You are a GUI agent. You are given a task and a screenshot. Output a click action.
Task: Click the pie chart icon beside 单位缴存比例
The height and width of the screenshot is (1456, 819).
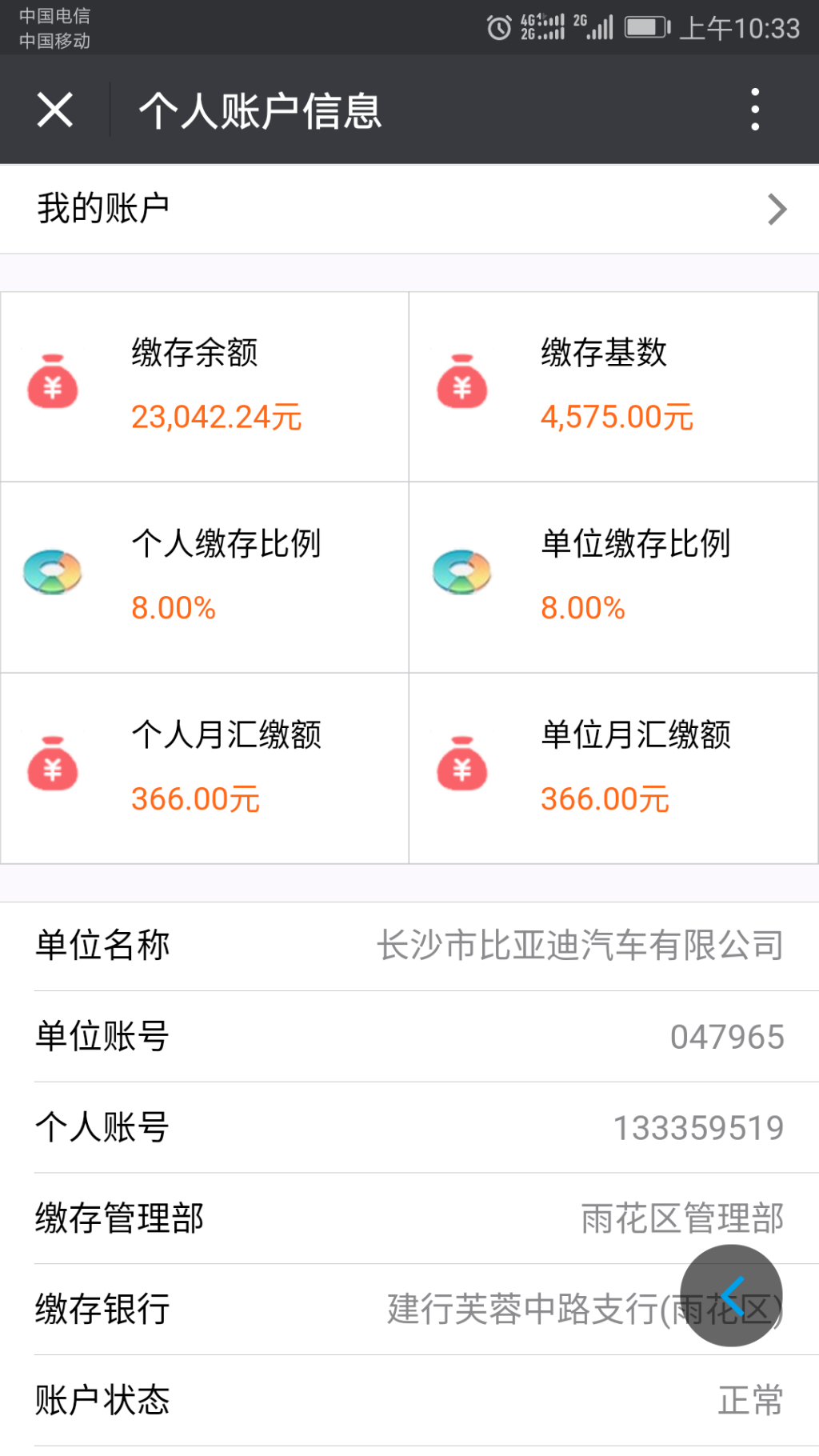click(x=462, y=572)
